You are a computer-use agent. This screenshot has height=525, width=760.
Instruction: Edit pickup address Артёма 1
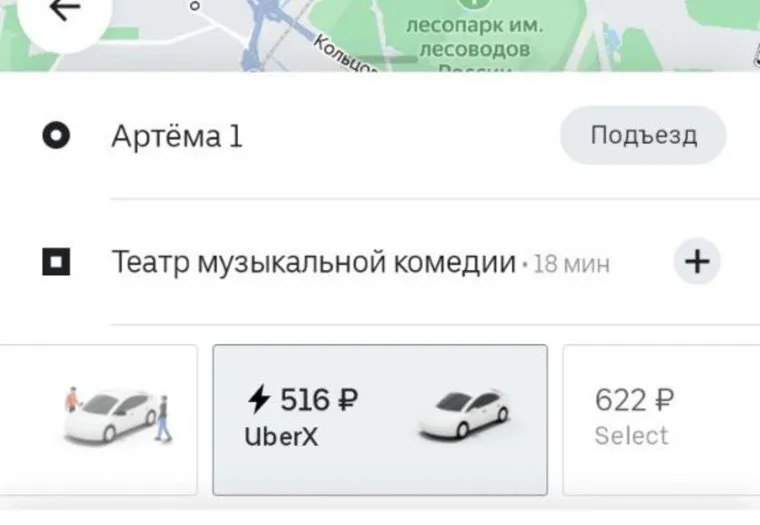click(177, 136)
